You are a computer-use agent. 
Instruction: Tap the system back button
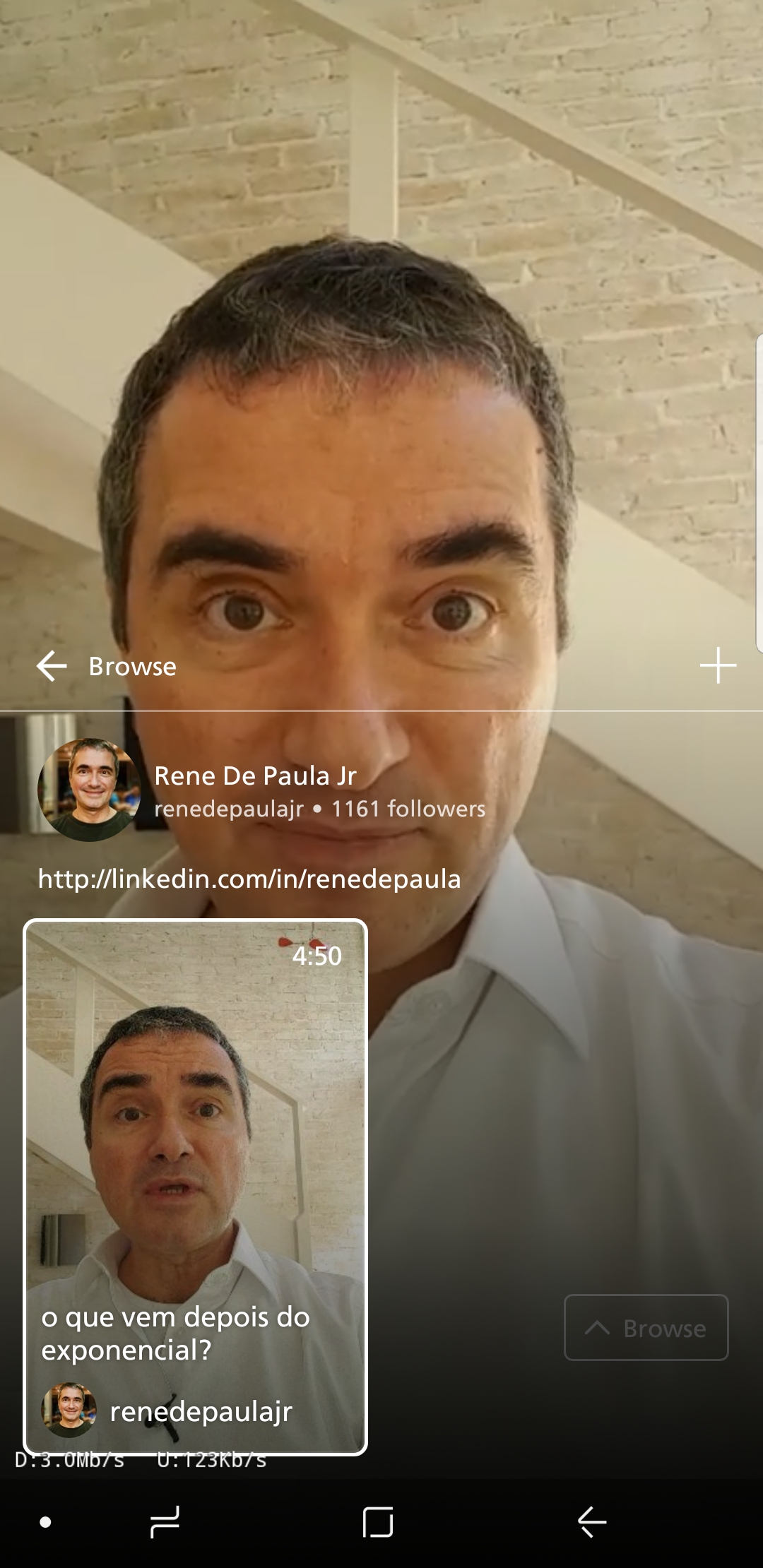[x=592, y=1521]
